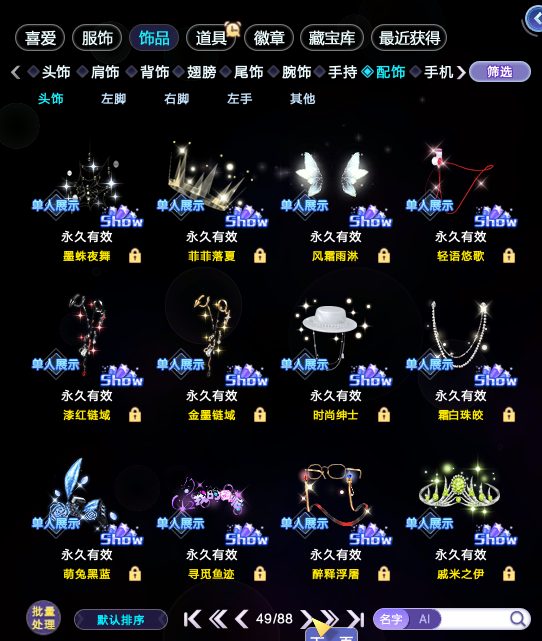542x641 pixels.
Task: Open 批量处理 batch processing
Action: (43, 618)
